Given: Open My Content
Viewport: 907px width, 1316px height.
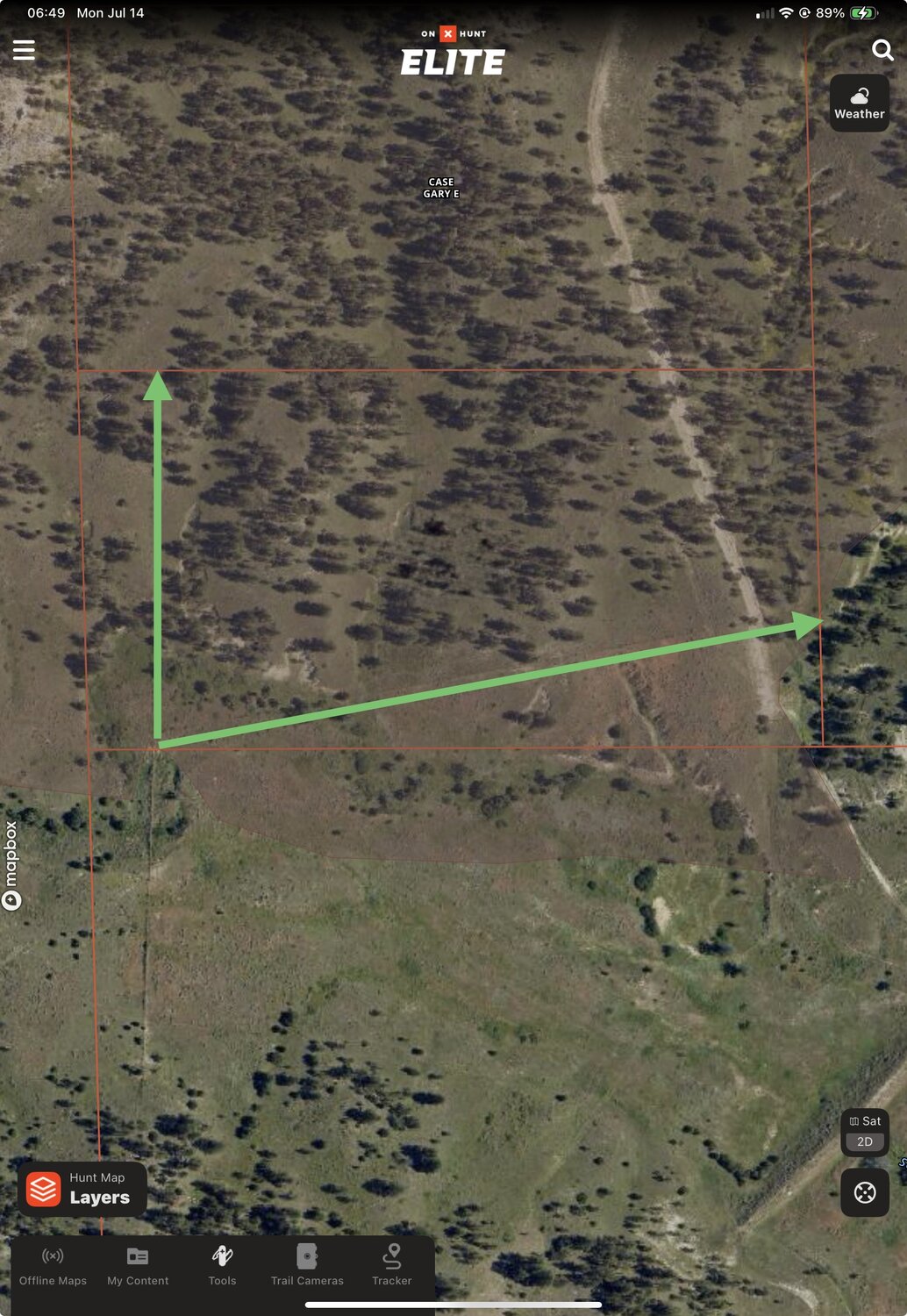Looking at the screenshot, I should [138, 1266].
